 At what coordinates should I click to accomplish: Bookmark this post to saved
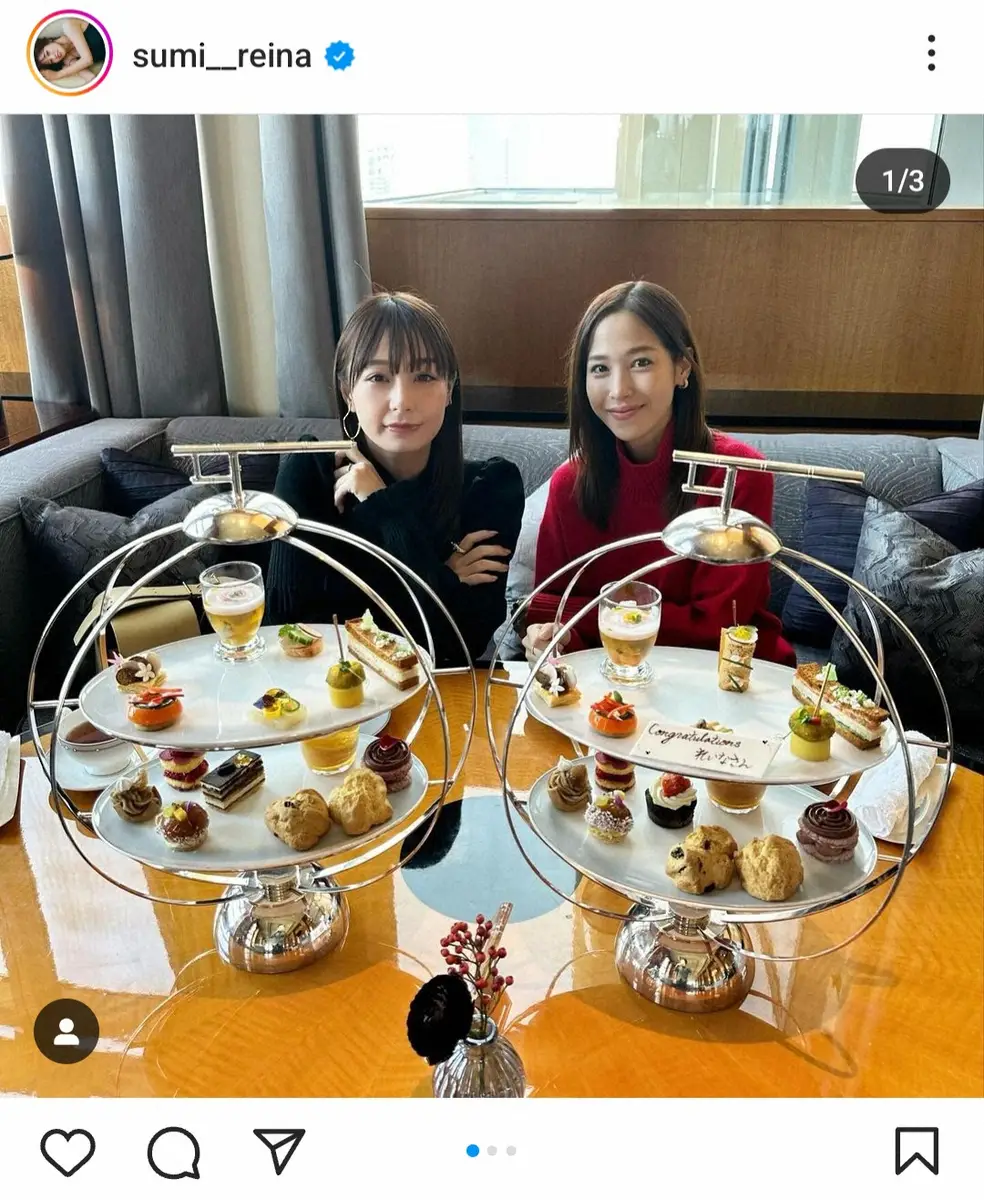pos(916,1151)
